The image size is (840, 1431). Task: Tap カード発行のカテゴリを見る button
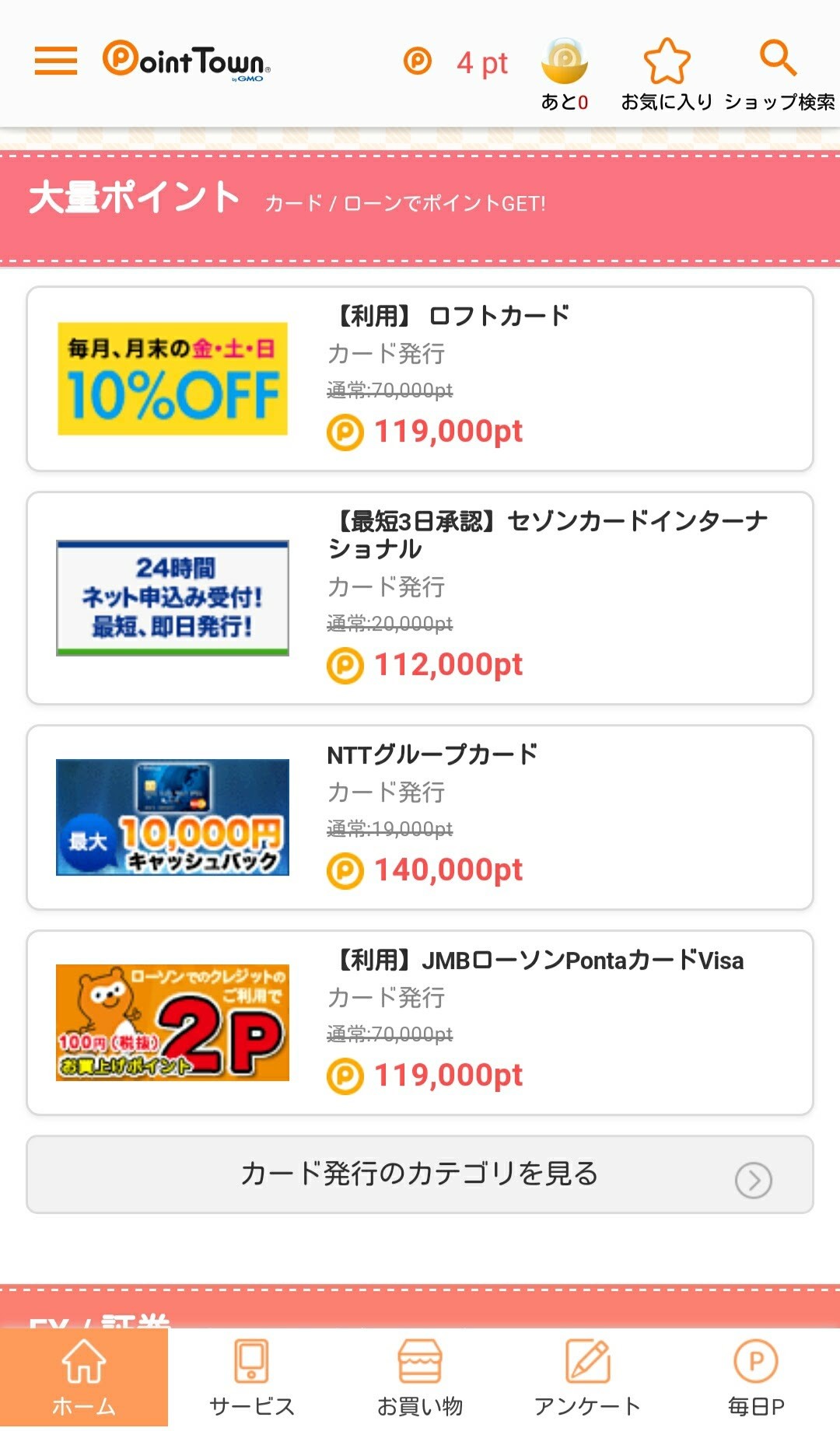point(420,1174)
